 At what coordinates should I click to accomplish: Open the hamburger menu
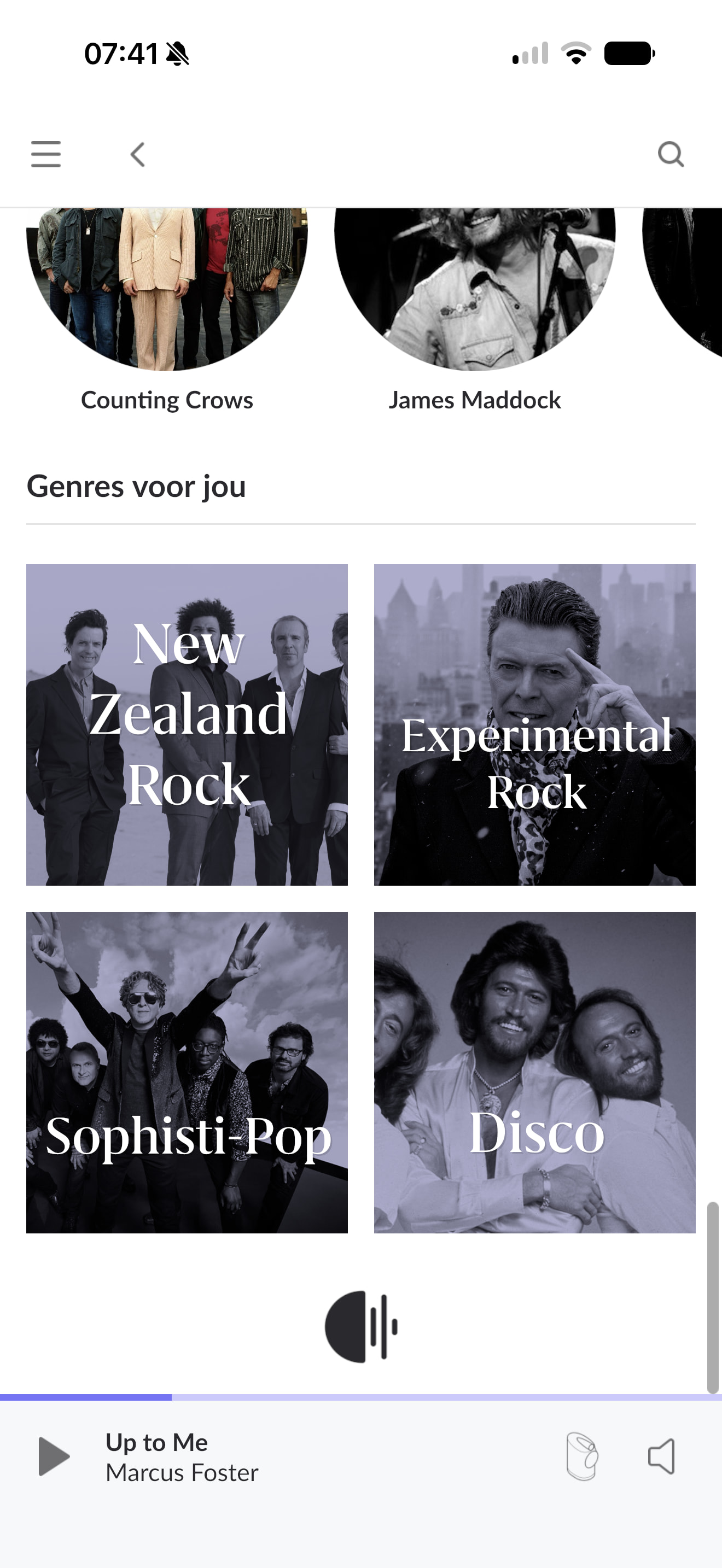pyautogui.click(x=45, y=154)
